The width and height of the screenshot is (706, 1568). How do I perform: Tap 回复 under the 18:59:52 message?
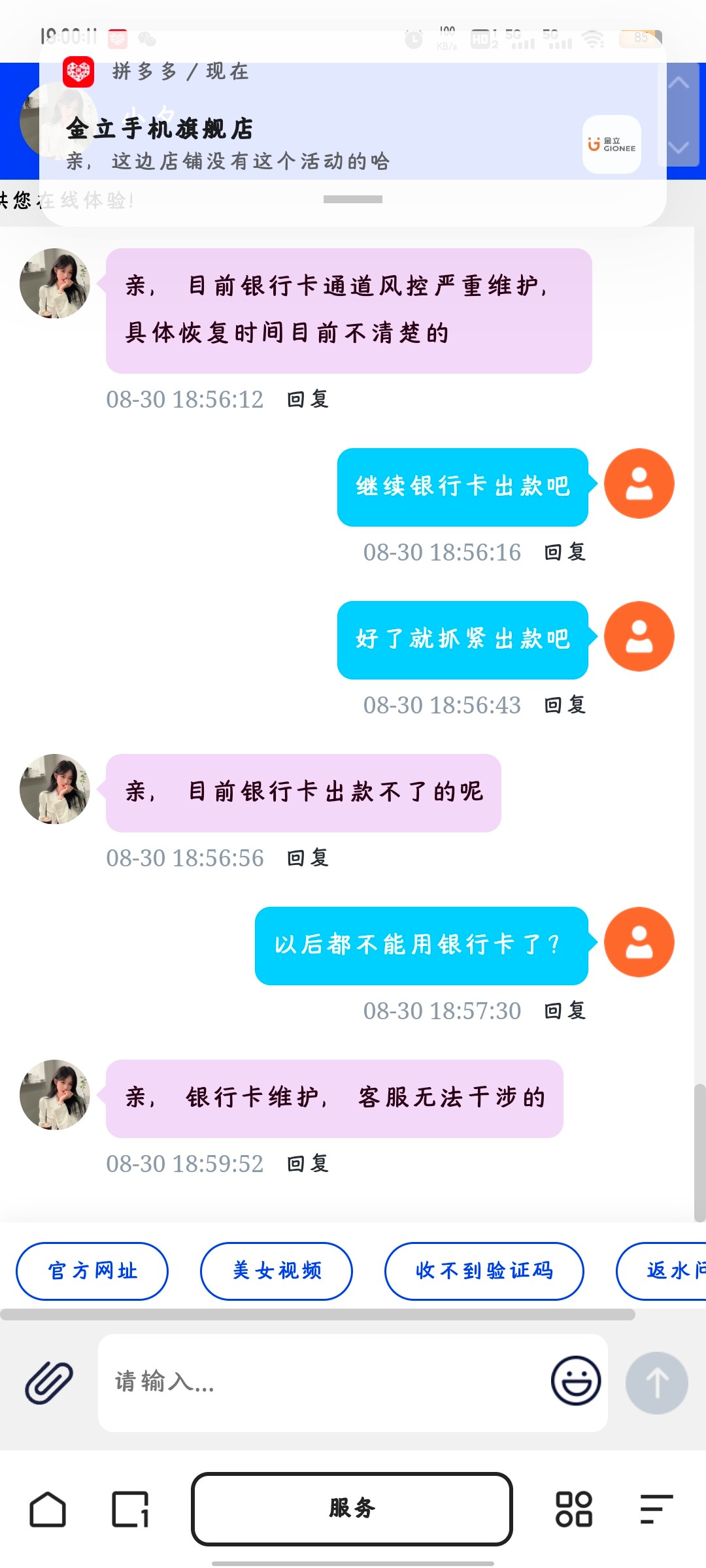(307, 1163)
